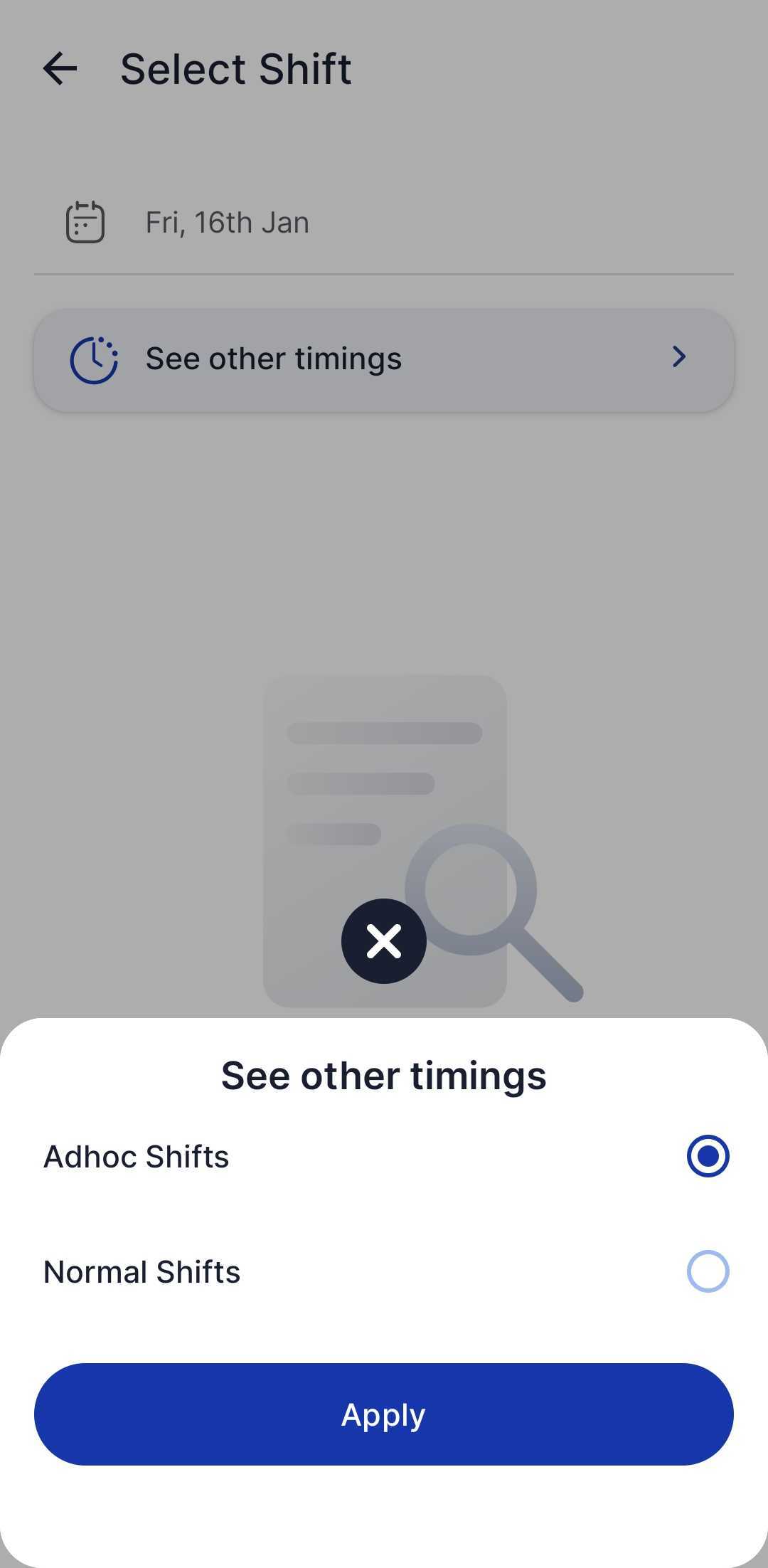The height and width of the screenshot is (1568, 768).
Task: Apply the selected shift type
Action: click(x=384, y=1414)
